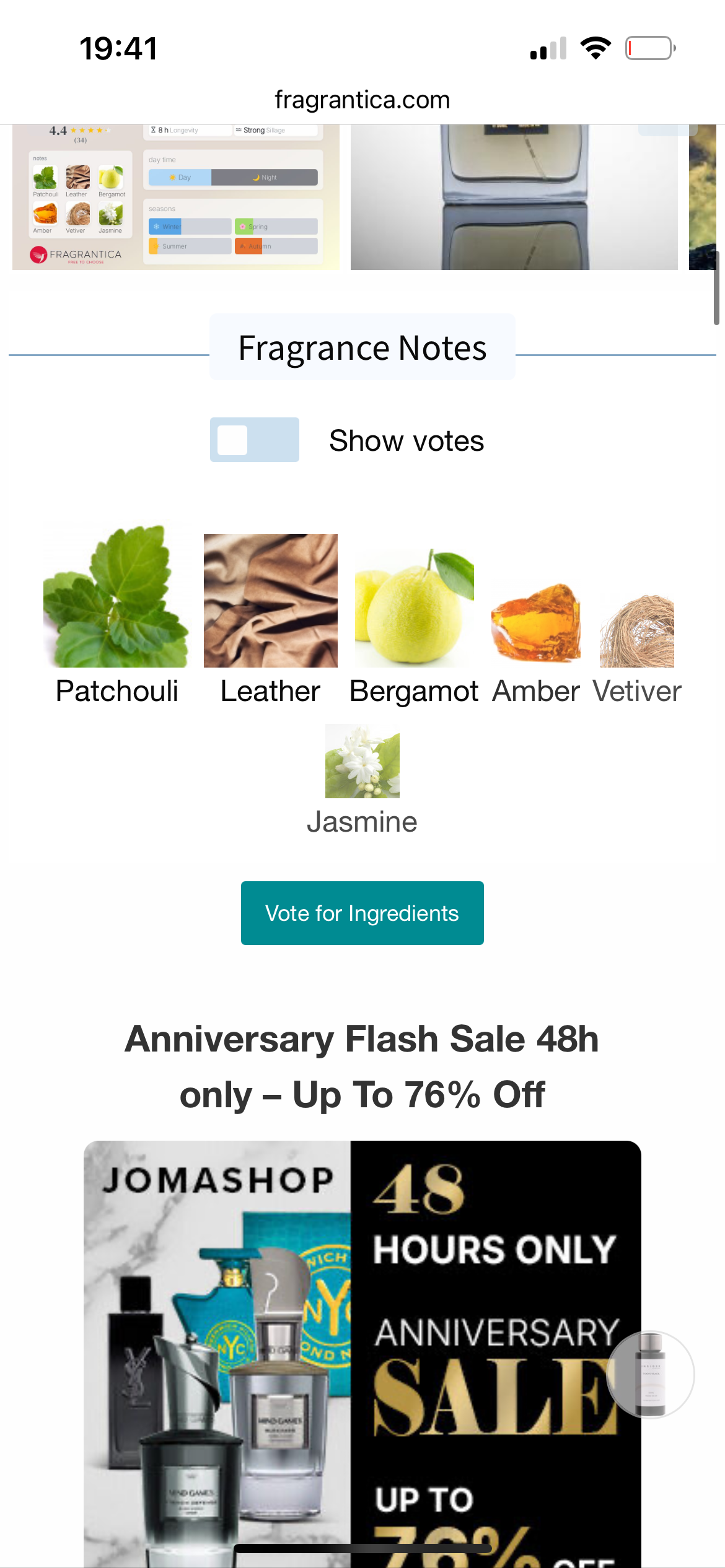
Task: Tap the floating perfume bottle bubble
Action: [x=650, y=1374]
